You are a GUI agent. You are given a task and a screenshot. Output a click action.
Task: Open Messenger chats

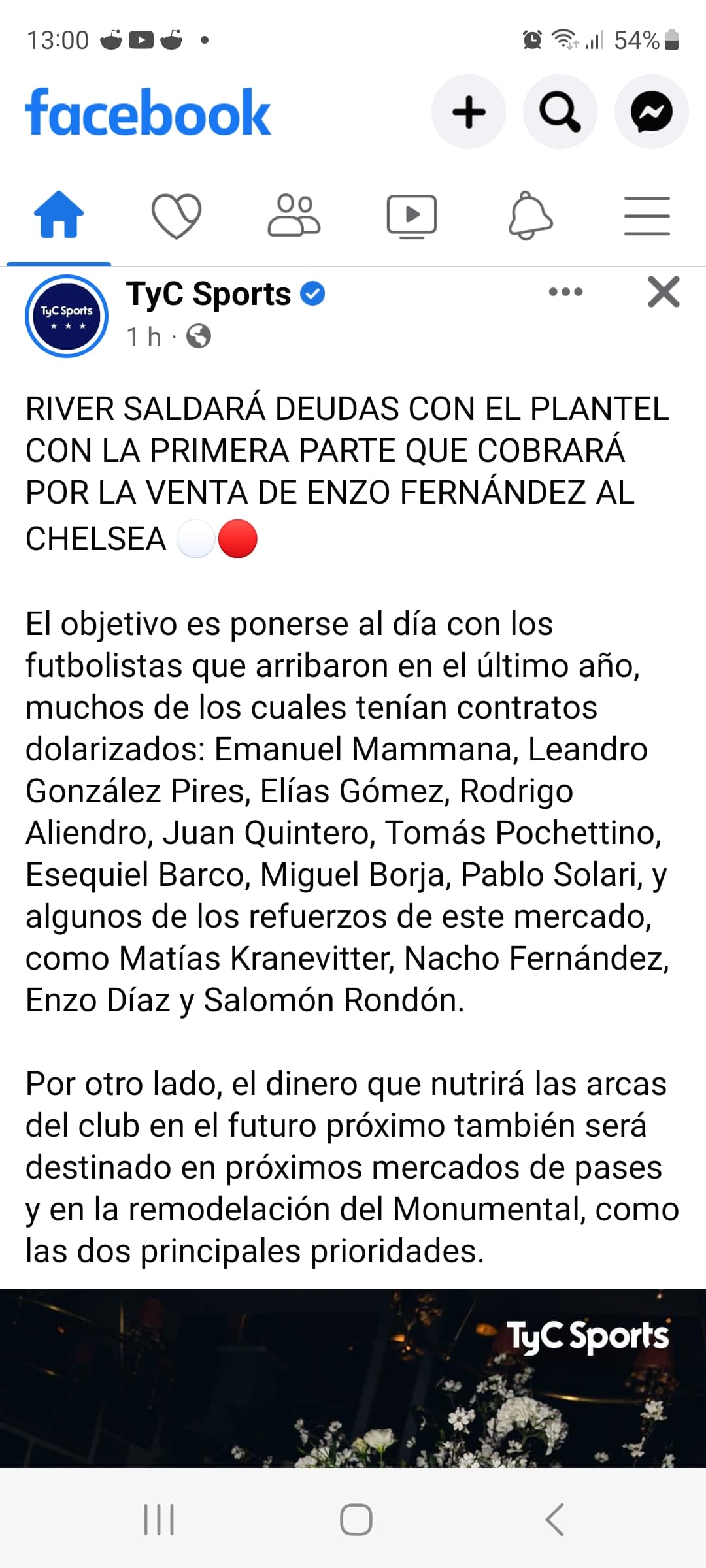pos(651,112)
